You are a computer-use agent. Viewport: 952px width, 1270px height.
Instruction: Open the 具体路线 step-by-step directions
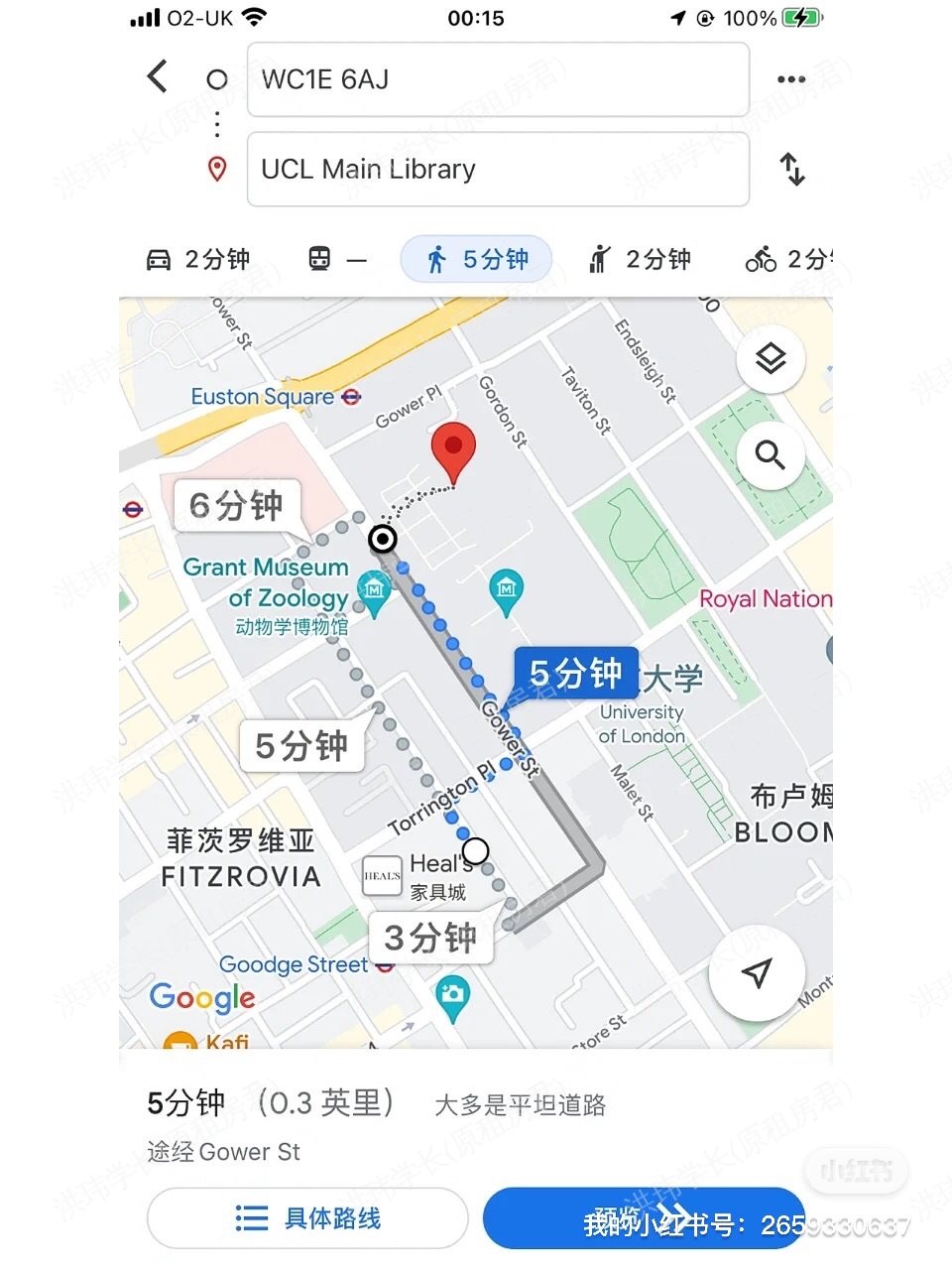coord(307,1218)
